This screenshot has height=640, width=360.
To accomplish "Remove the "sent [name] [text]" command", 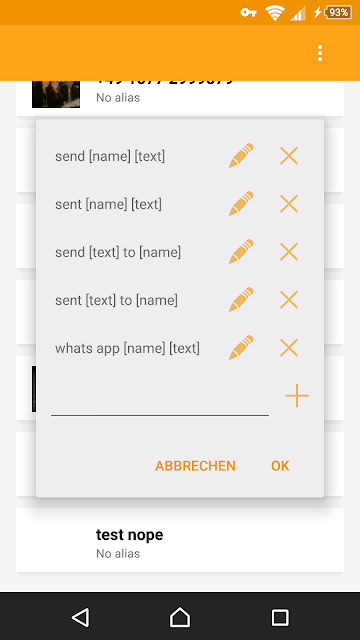I will 289,204.
